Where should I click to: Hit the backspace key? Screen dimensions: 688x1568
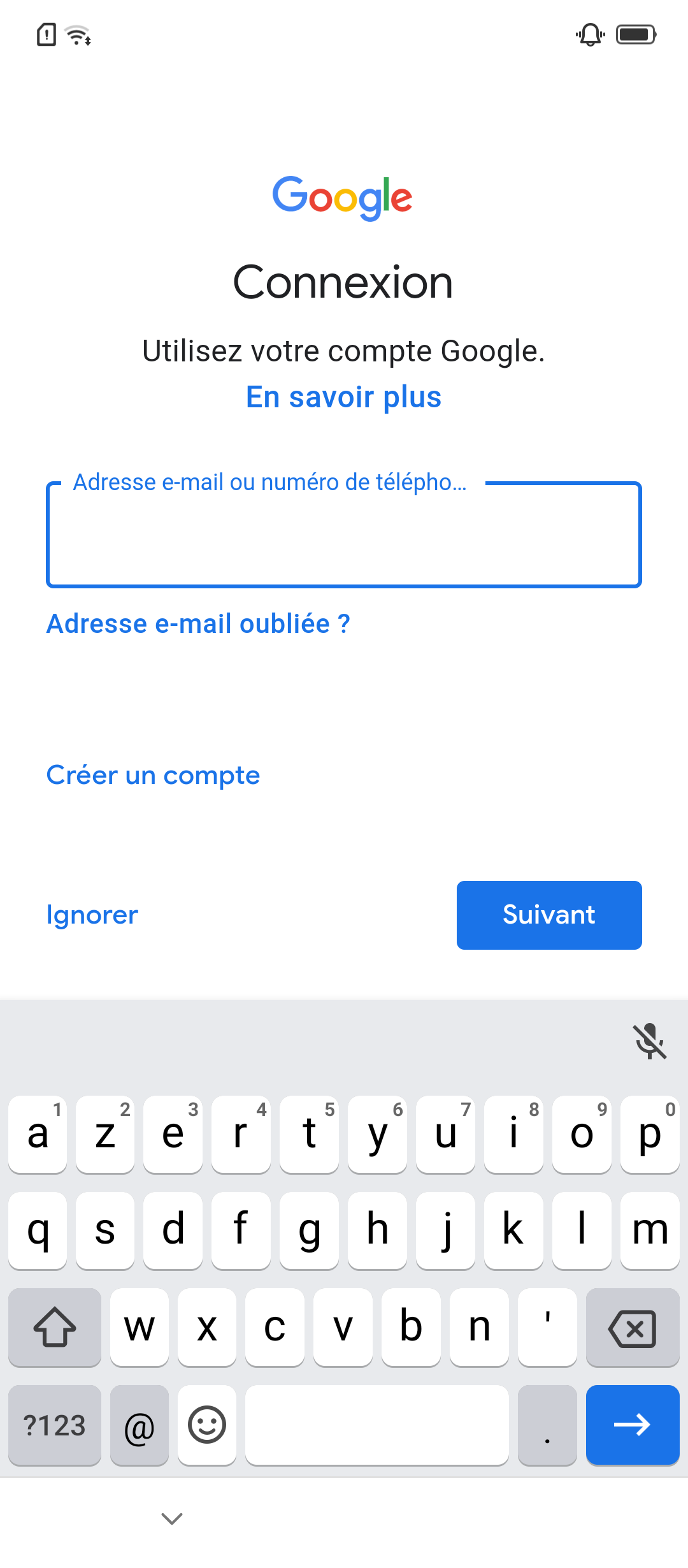coord(633,1328)
